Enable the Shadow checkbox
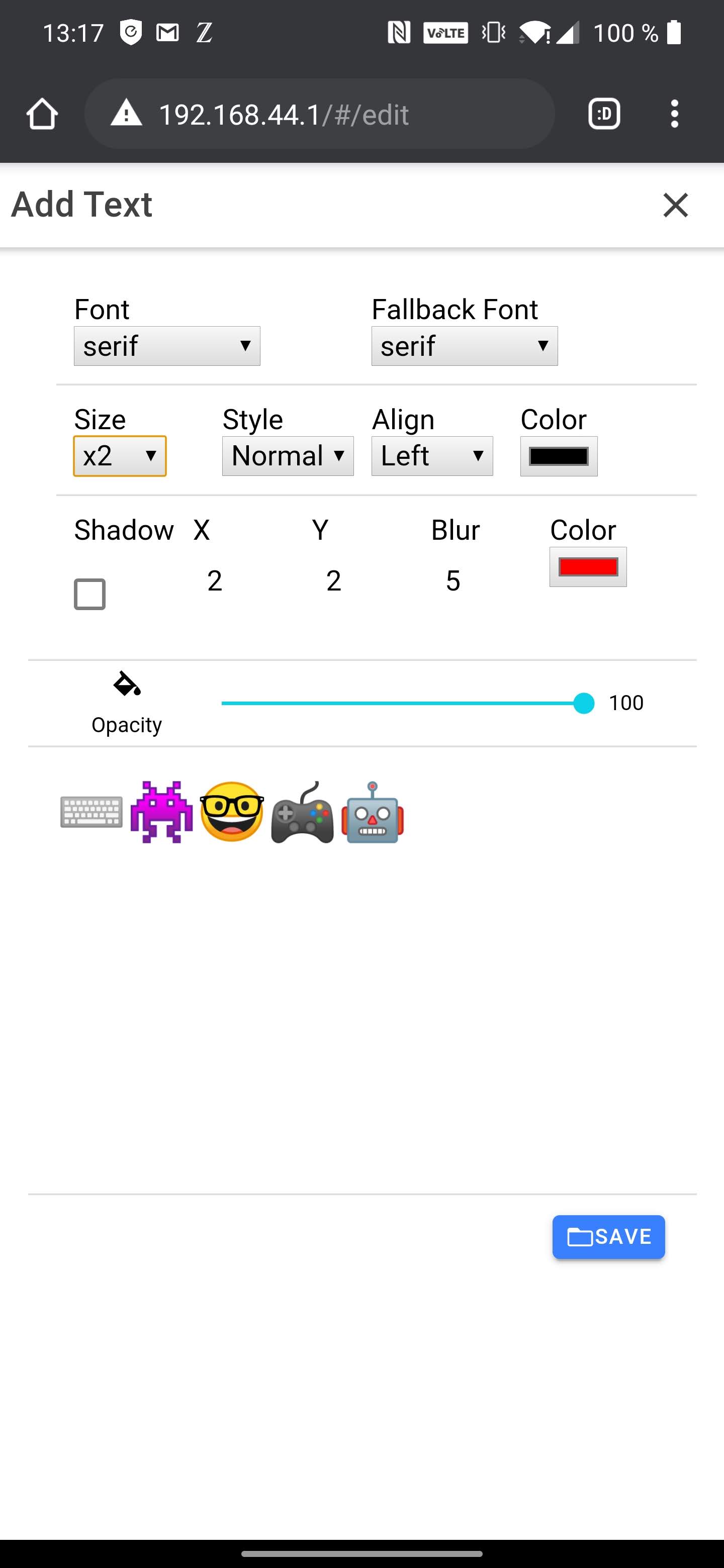The height and width of the screenshot is (1568, 724). coord(89,594)
